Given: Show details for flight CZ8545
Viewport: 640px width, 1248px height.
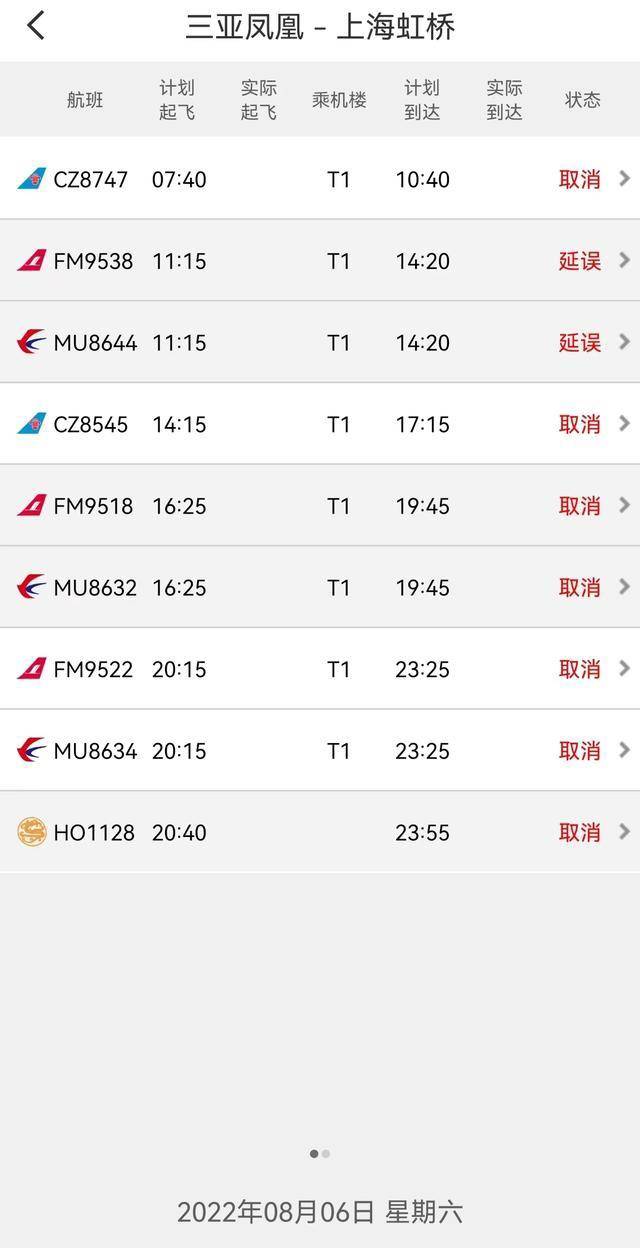Looking at the screenshot, I should click(x=320, y=424).
